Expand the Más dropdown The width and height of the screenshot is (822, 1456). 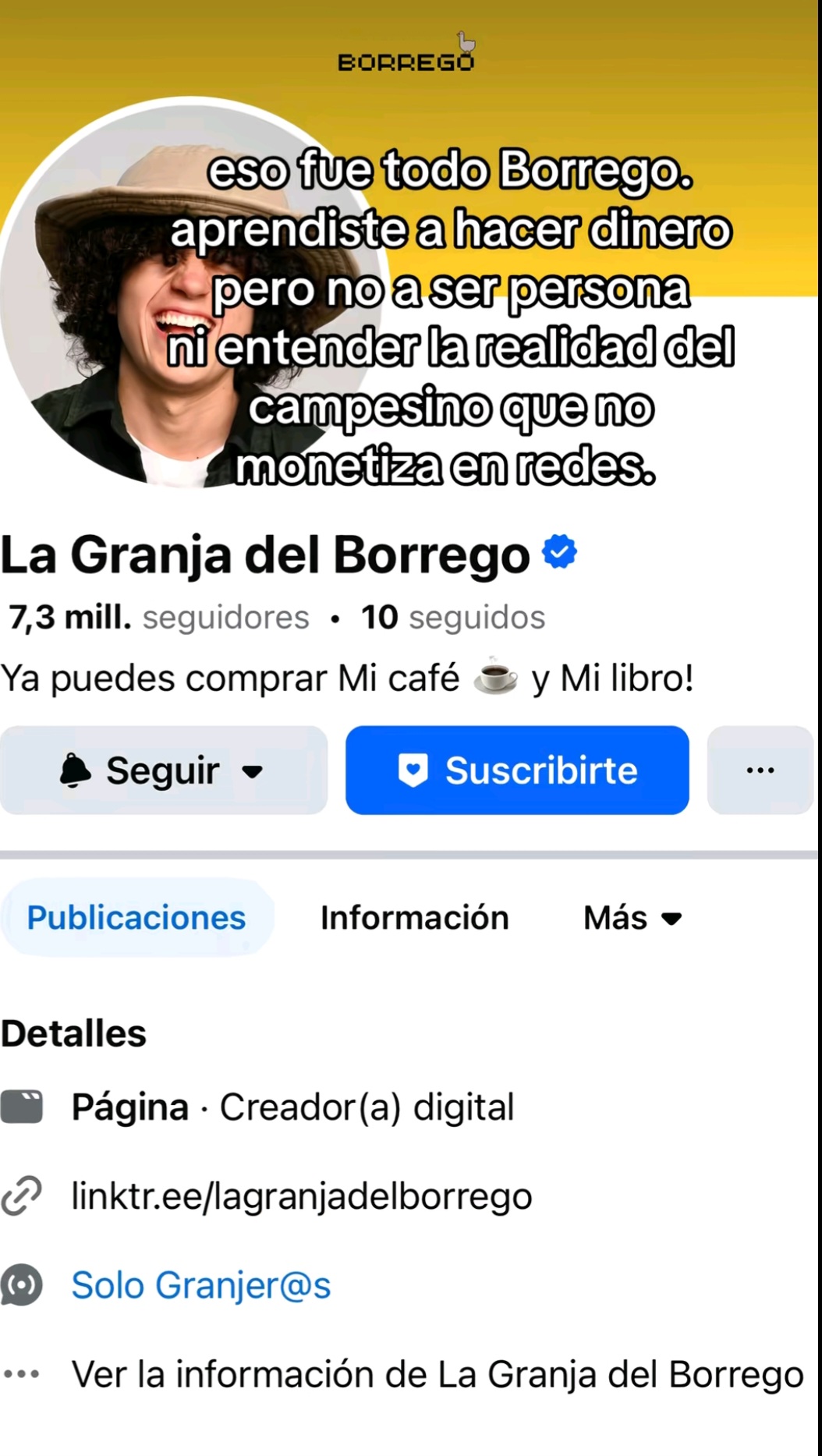[632, 918]
